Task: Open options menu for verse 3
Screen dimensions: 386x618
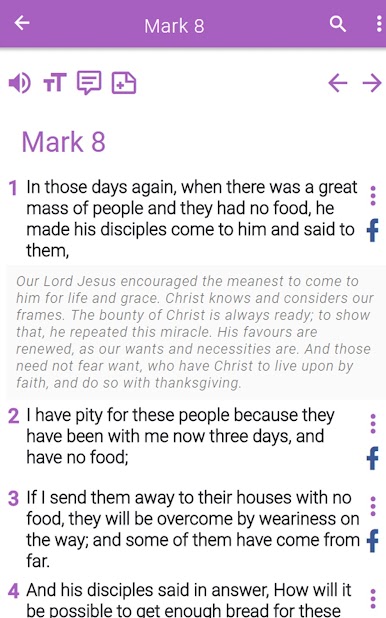Action: coord(373,506)
